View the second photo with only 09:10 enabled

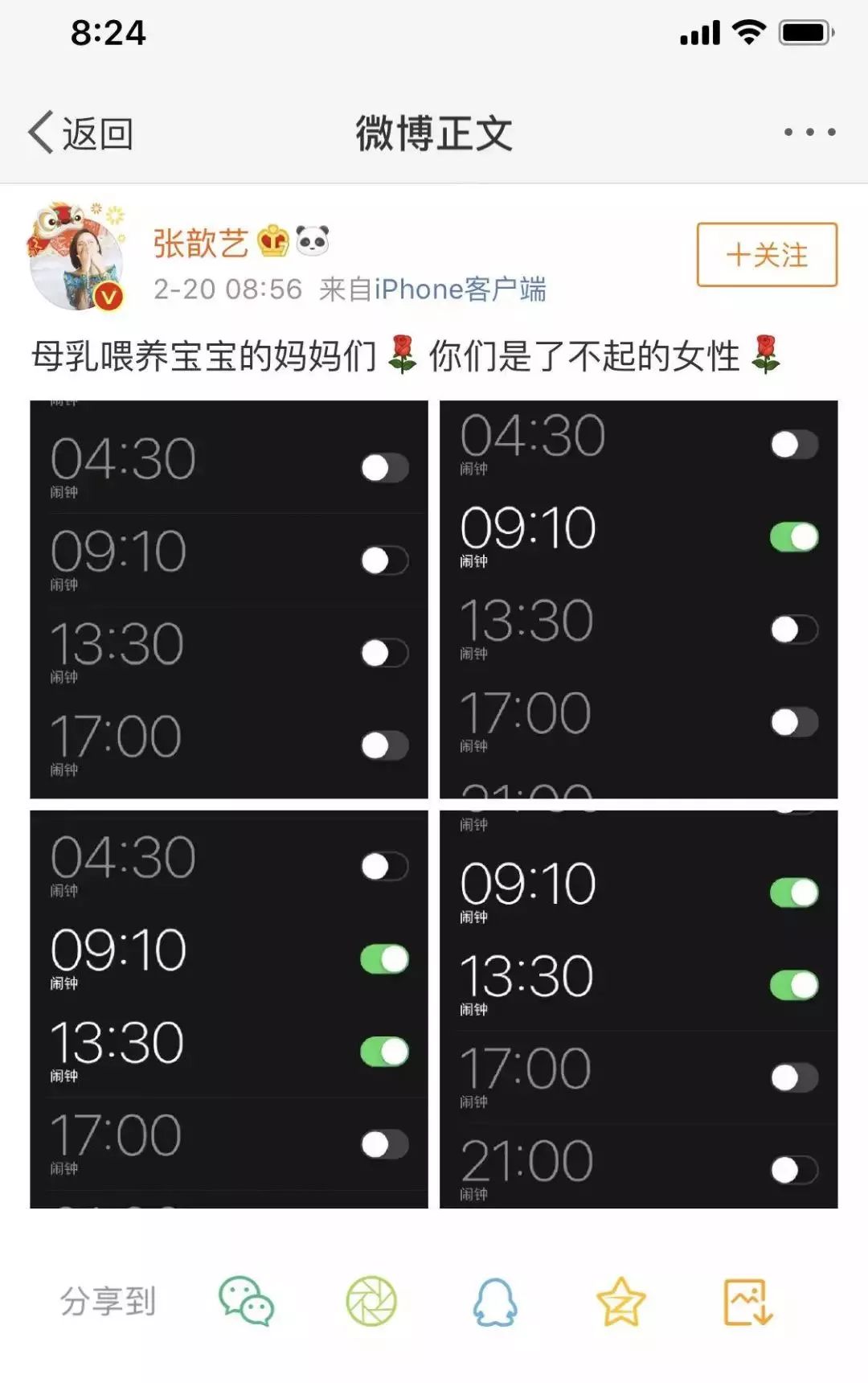(x=638, y=599)
